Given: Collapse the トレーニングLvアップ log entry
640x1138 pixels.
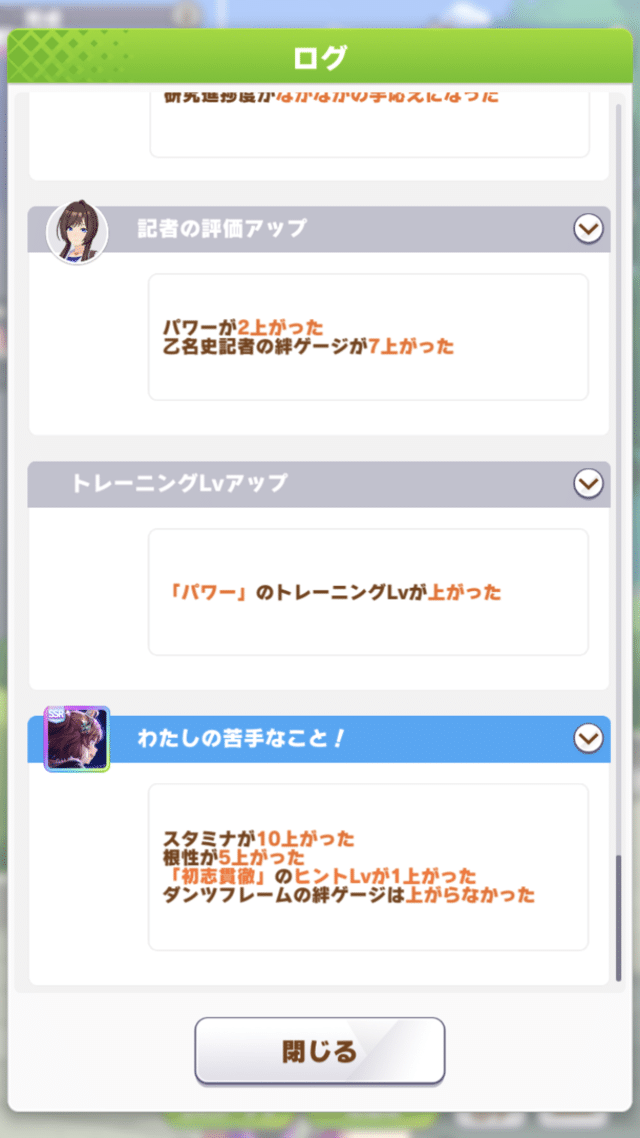Looking at the screenshot, I should tap(588, 484).
